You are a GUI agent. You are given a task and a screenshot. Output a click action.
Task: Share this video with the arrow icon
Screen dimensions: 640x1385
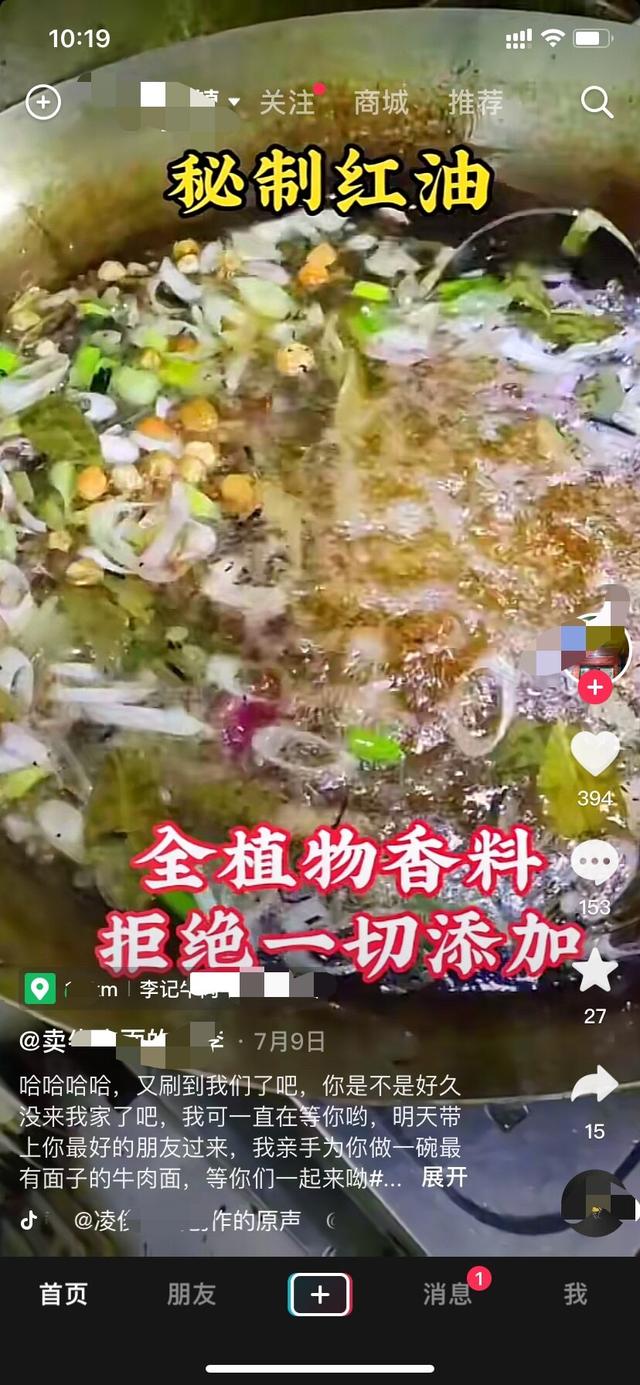[595, 1086]
